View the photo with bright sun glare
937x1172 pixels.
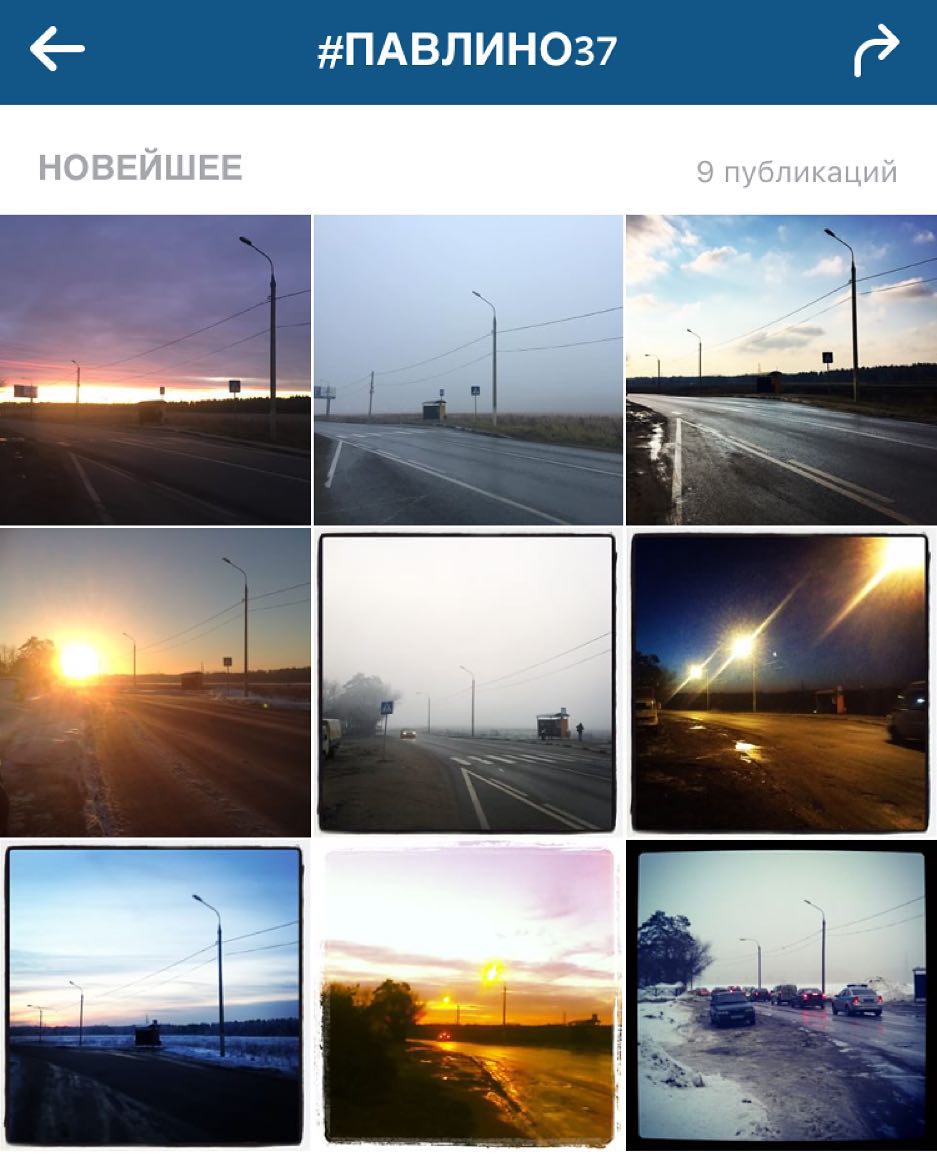[155, 682]
